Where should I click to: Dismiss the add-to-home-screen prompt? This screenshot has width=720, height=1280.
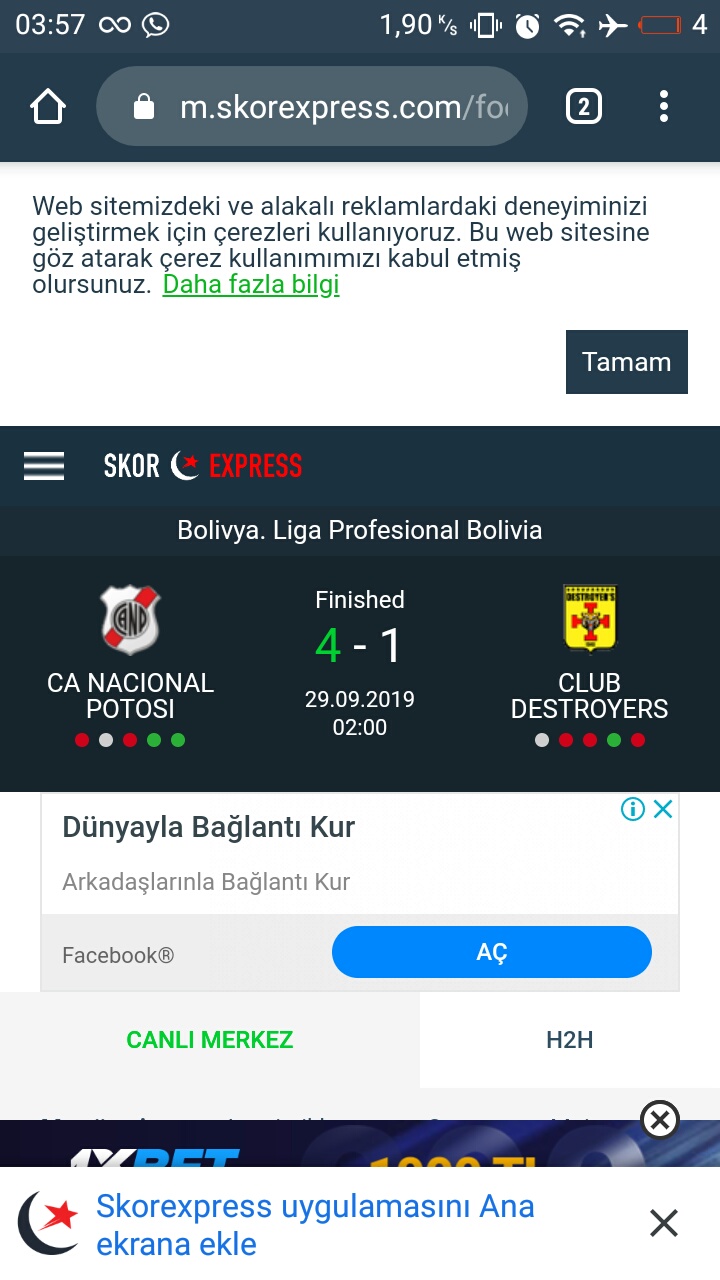[x=663, y=1223]
